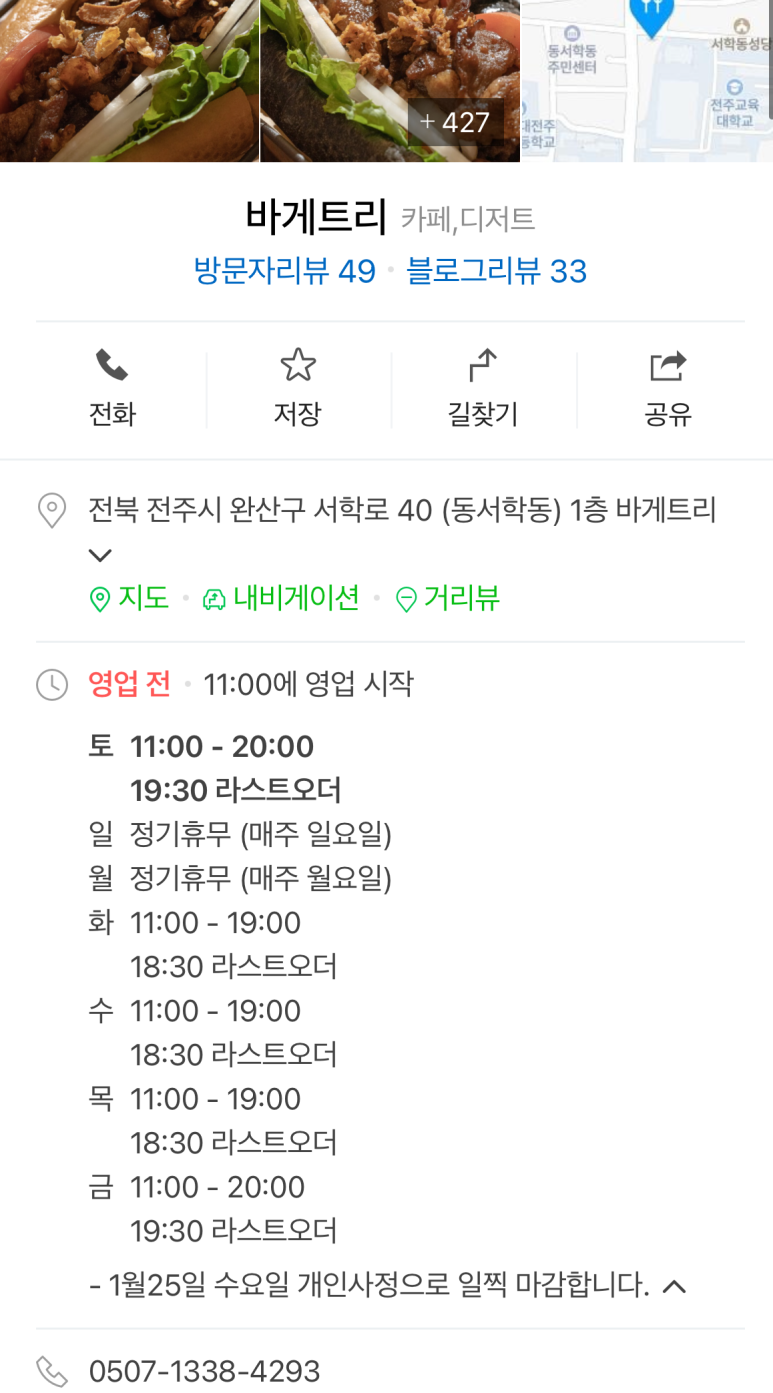Dial phone number 0507-1338-4293
The height and width of the screenshot is (1393, 773).
tap(204, 1370)
